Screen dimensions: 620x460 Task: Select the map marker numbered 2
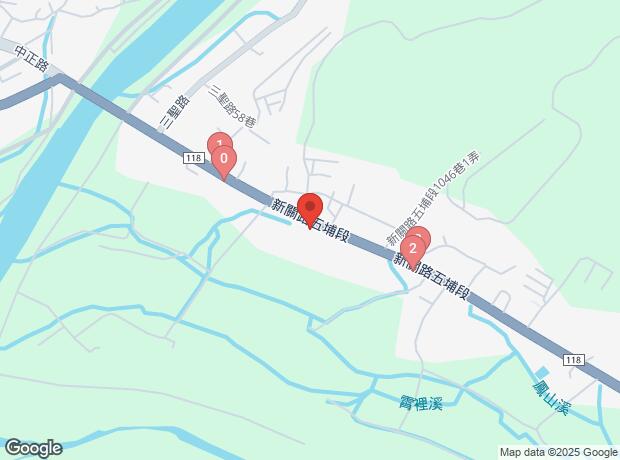412,248
